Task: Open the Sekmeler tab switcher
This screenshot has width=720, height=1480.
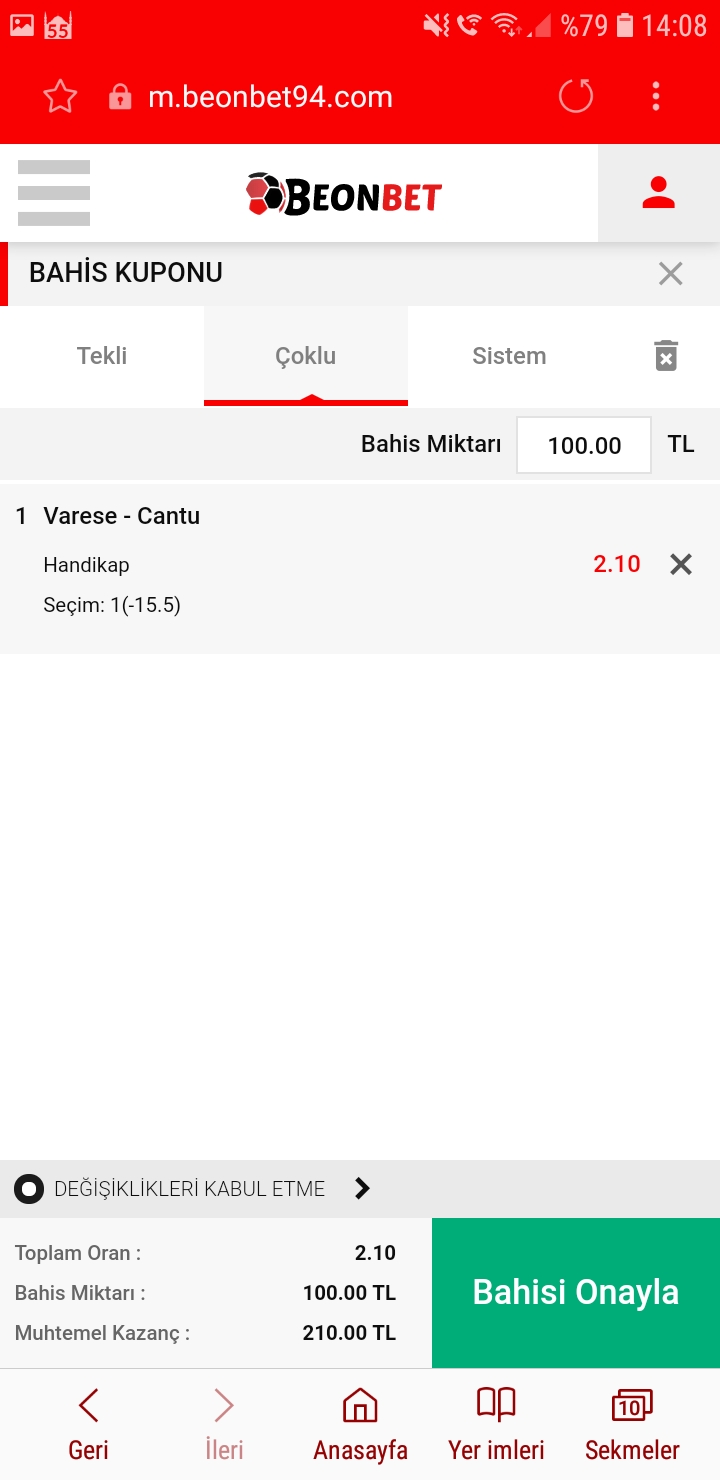Action: click(x=632, y=1424)
